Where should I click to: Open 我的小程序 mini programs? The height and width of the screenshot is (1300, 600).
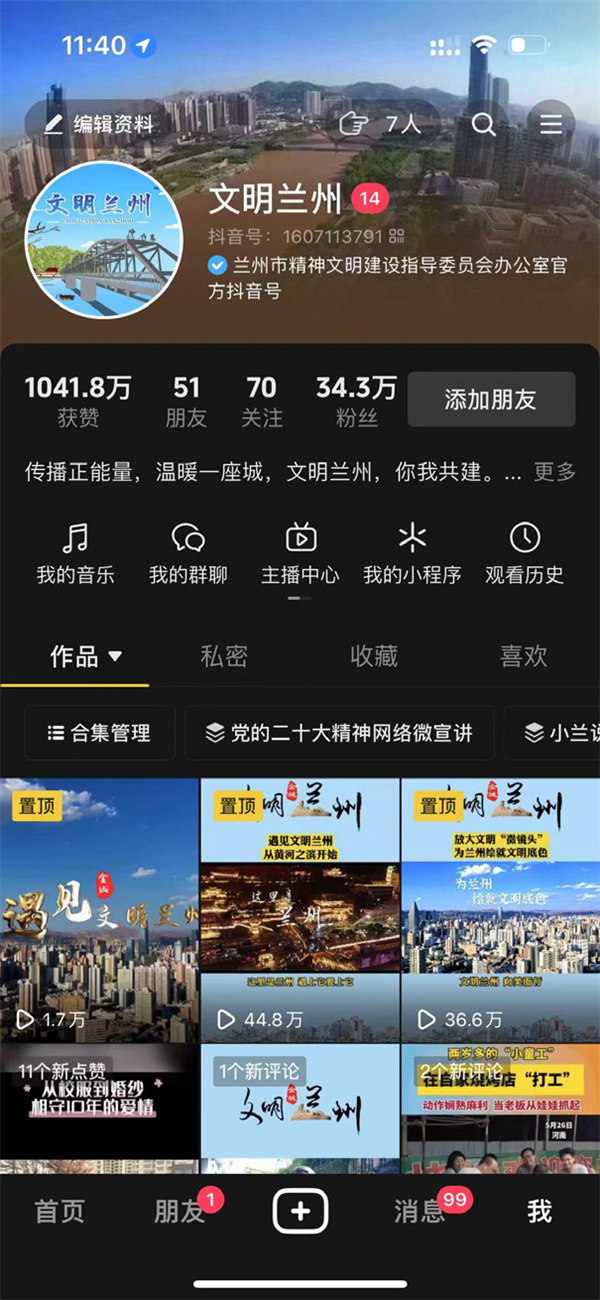pos(412,553)
